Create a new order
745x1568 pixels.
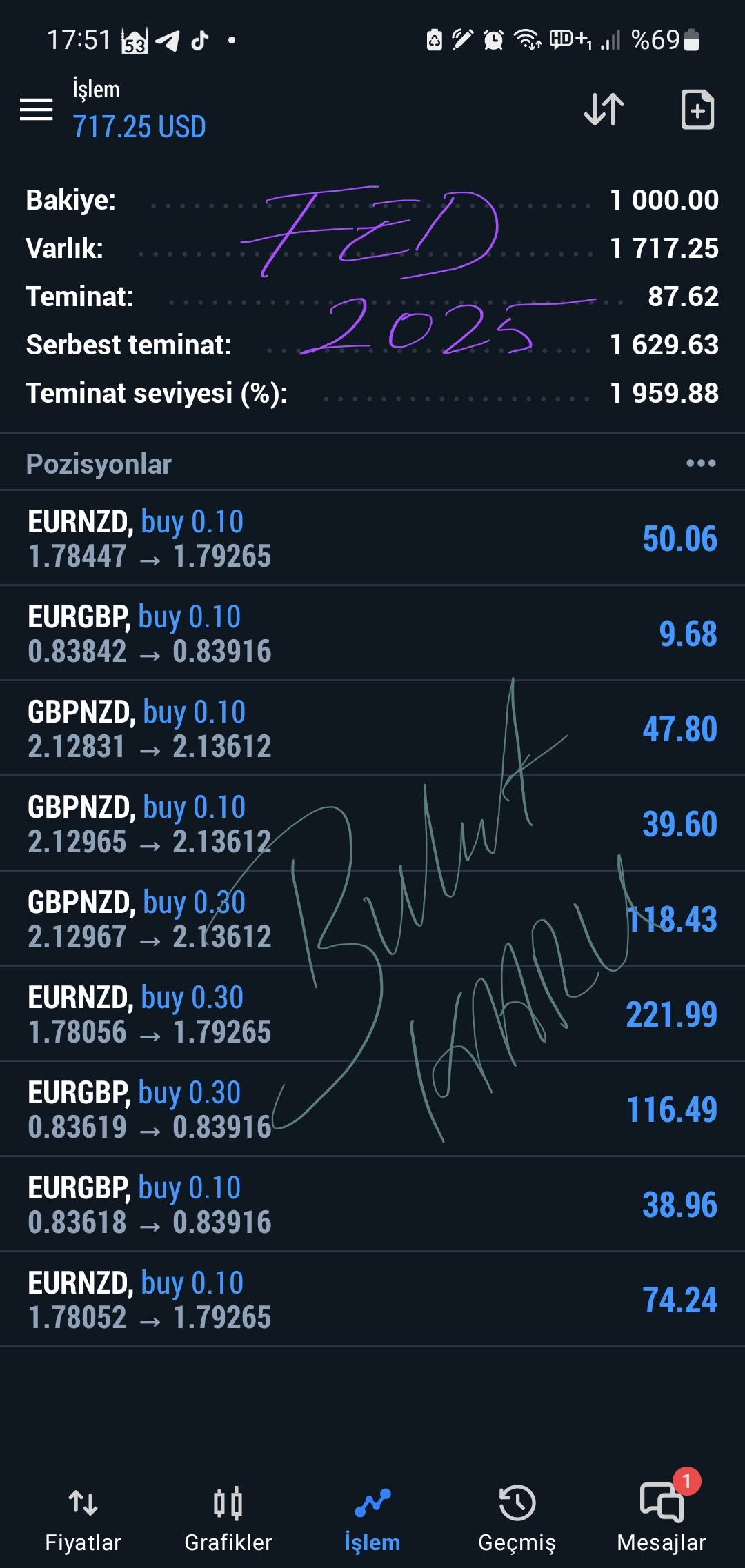pos(697,109)
